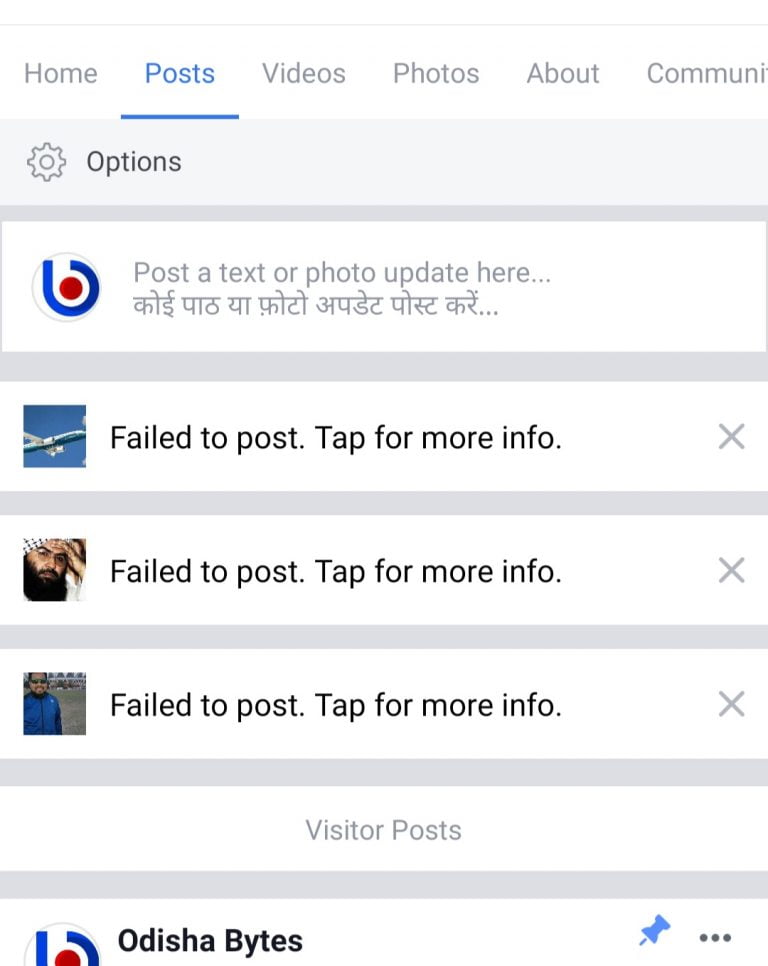Screen dimensions: 768x966
Task: Click Visitor Posts heading
Action: pos(382,830)
